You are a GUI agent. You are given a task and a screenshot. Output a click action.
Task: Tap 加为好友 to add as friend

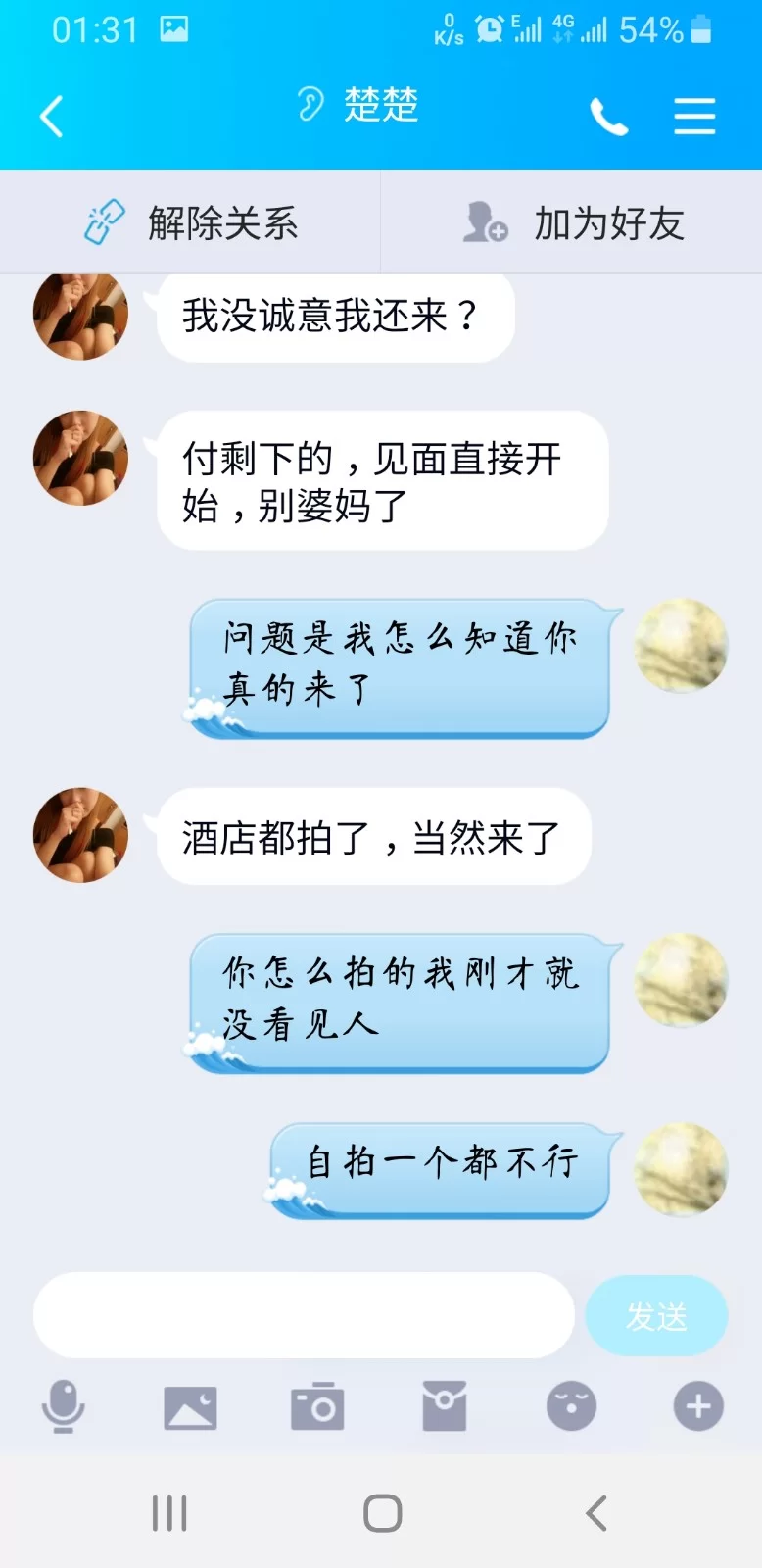tap(573, 223)
